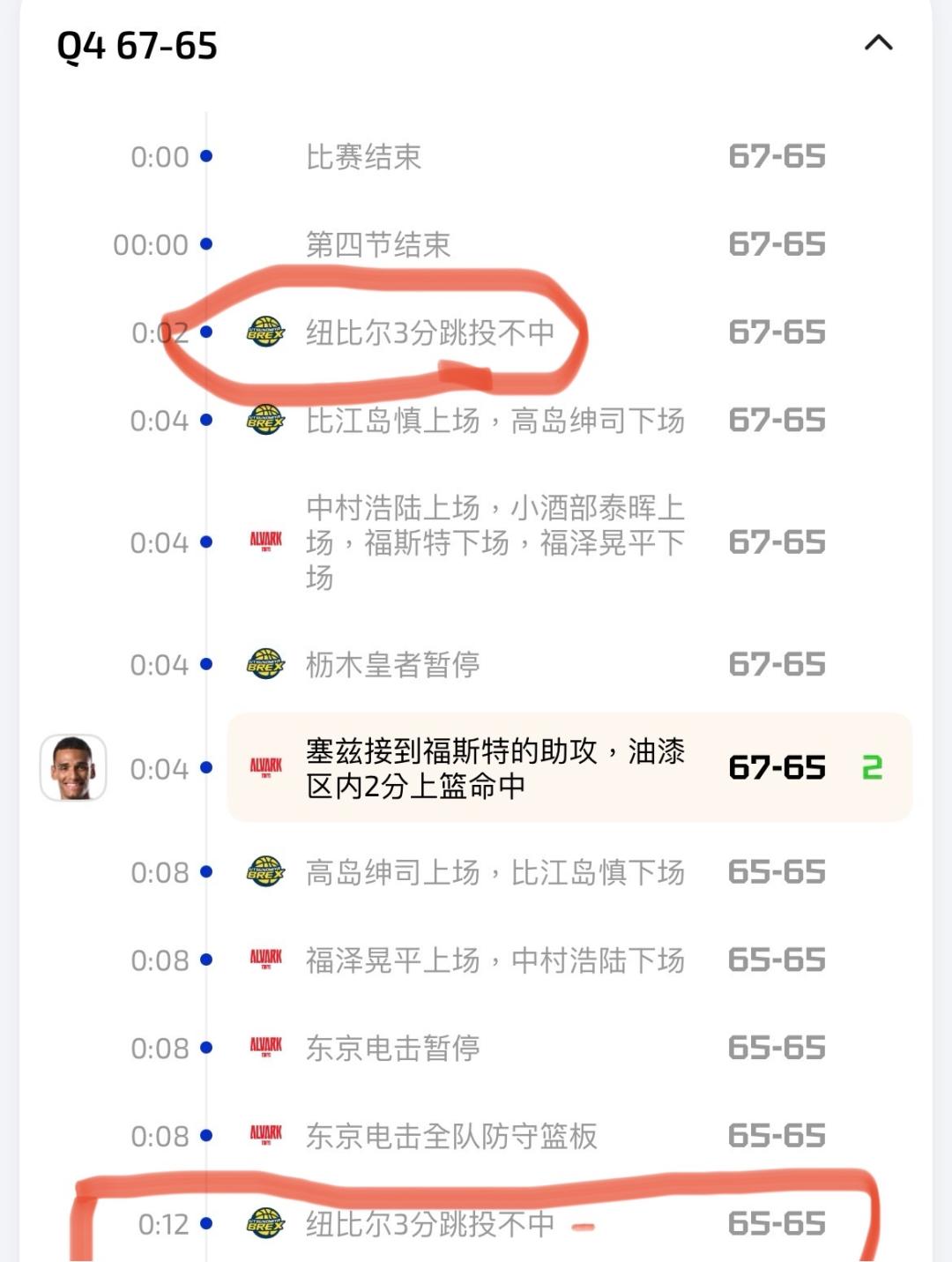Open the player photo beside the 0:04 layup

coord(73,767)
